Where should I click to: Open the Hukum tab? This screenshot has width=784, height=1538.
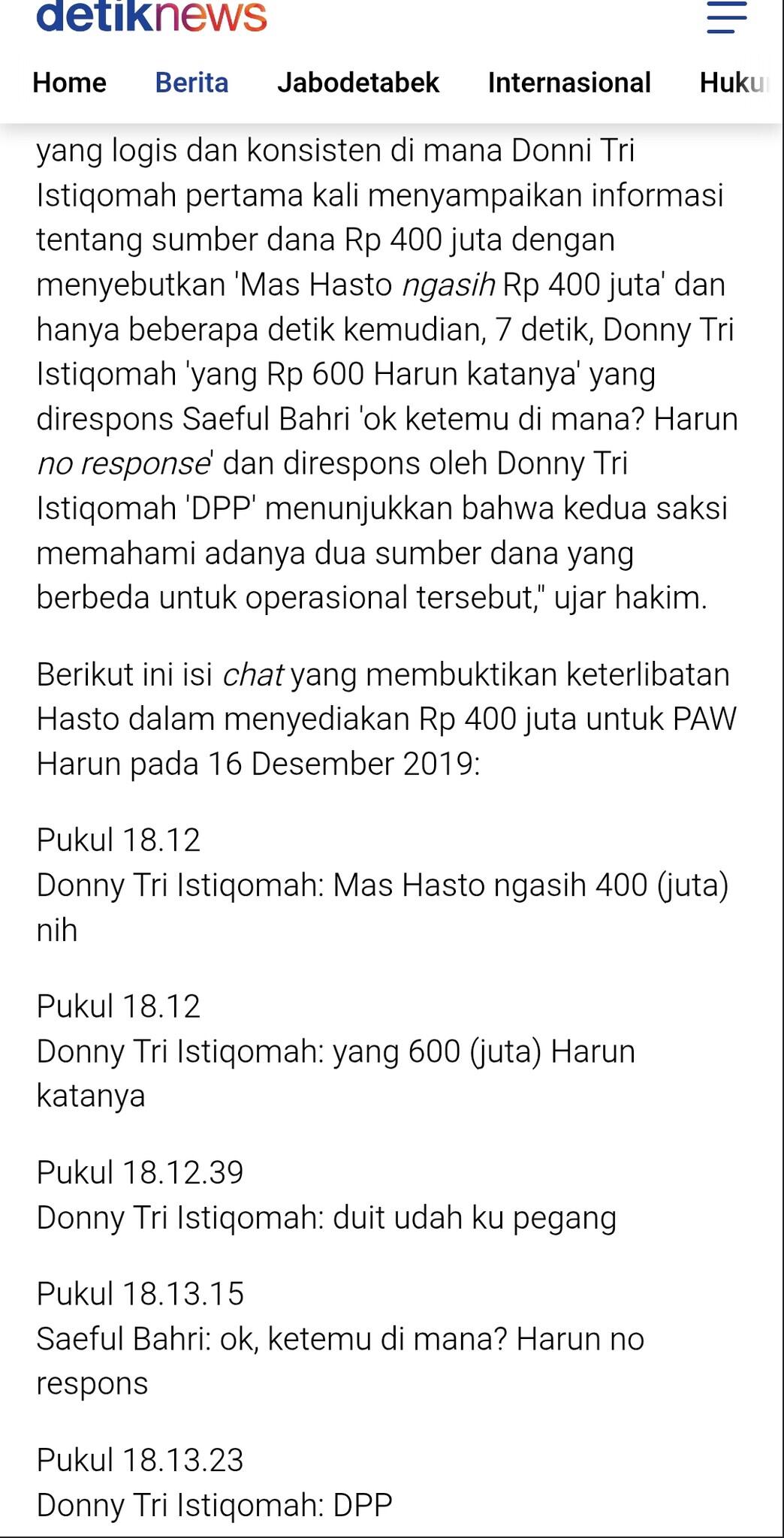pyautogui.click(x=734, y=83)
